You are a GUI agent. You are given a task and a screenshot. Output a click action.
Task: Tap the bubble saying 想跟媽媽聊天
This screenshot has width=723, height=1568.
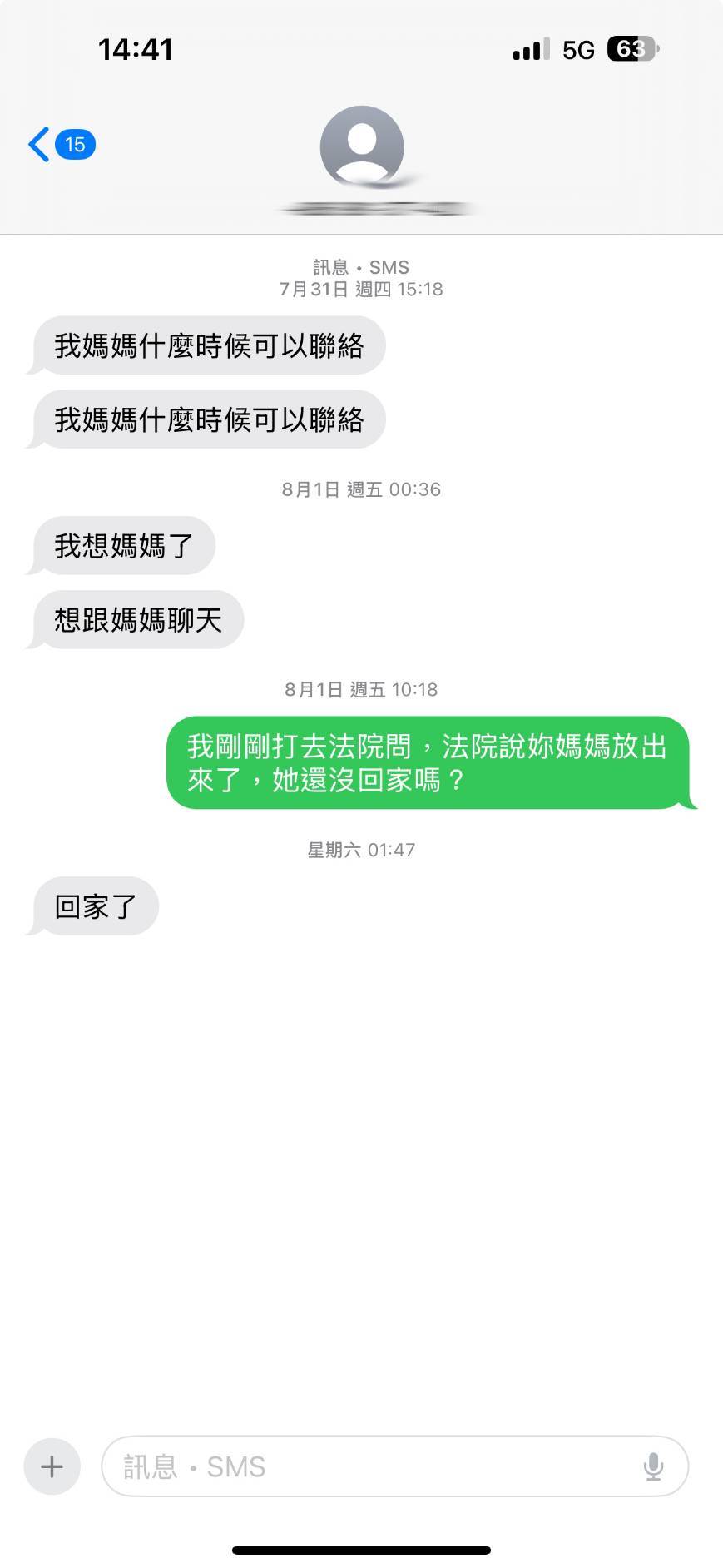click(136, 619)
